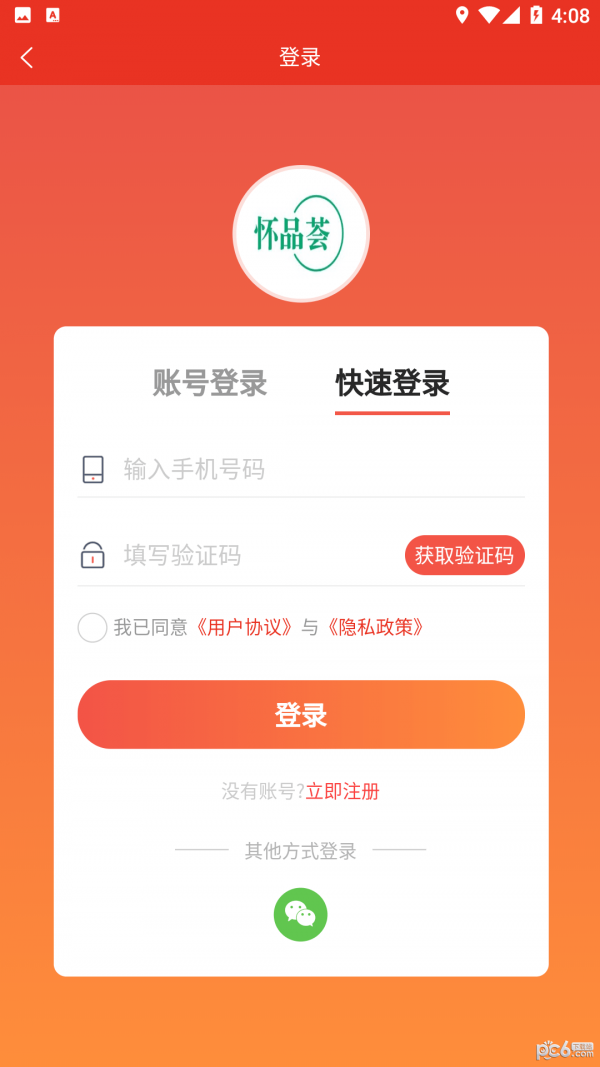Screen dimensions: 600x1067
Task: Request a code with 获取验证码
Action: [464, 555]
